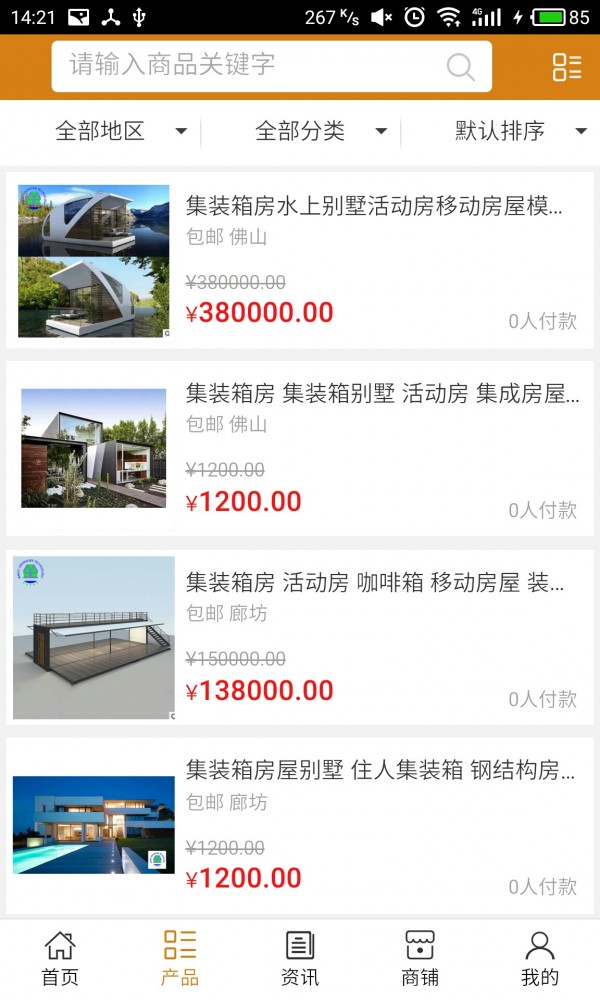This screenshot has height=1000, width=600.
Task: Switch to the 我的 profile tab
Action: (540, 958)
